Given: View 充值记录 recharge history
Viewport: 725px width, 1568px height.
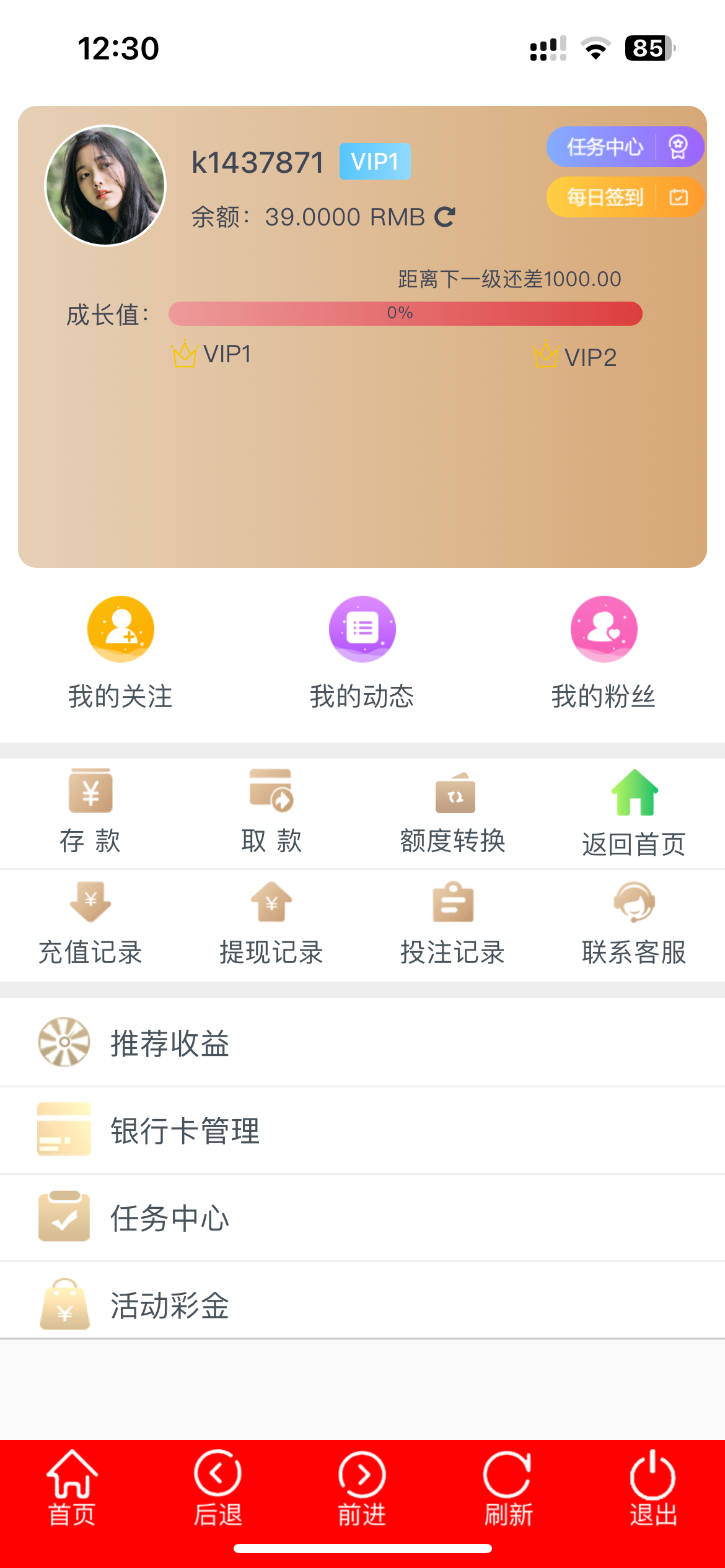Looking at the screenshot, I should [x=90, y=924].
